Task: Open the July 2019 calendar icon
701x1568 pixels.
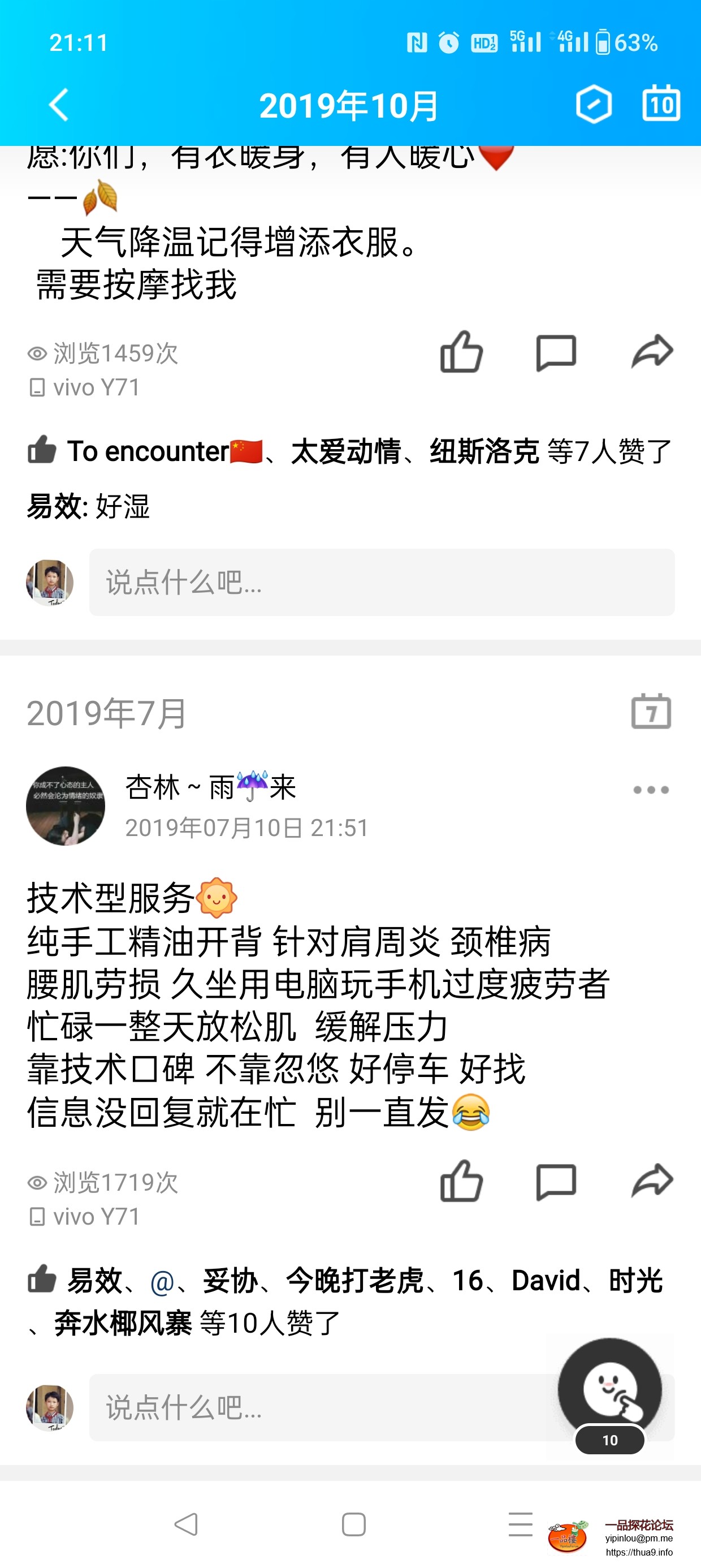Action: click(x=651, y=712)
